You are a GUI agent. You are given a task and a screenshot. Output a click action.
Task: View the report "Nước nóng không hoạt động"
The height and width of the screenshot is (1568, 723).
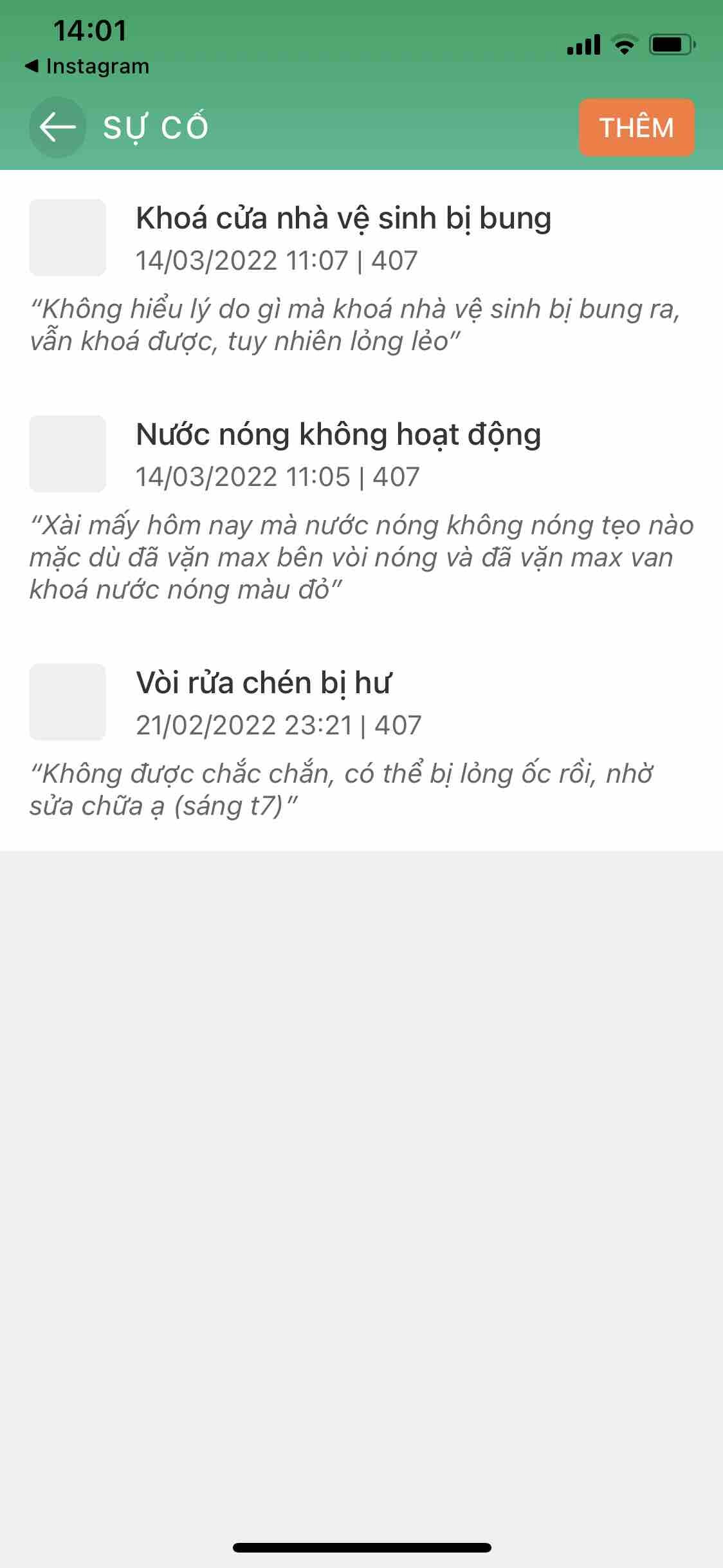point(338,435)
